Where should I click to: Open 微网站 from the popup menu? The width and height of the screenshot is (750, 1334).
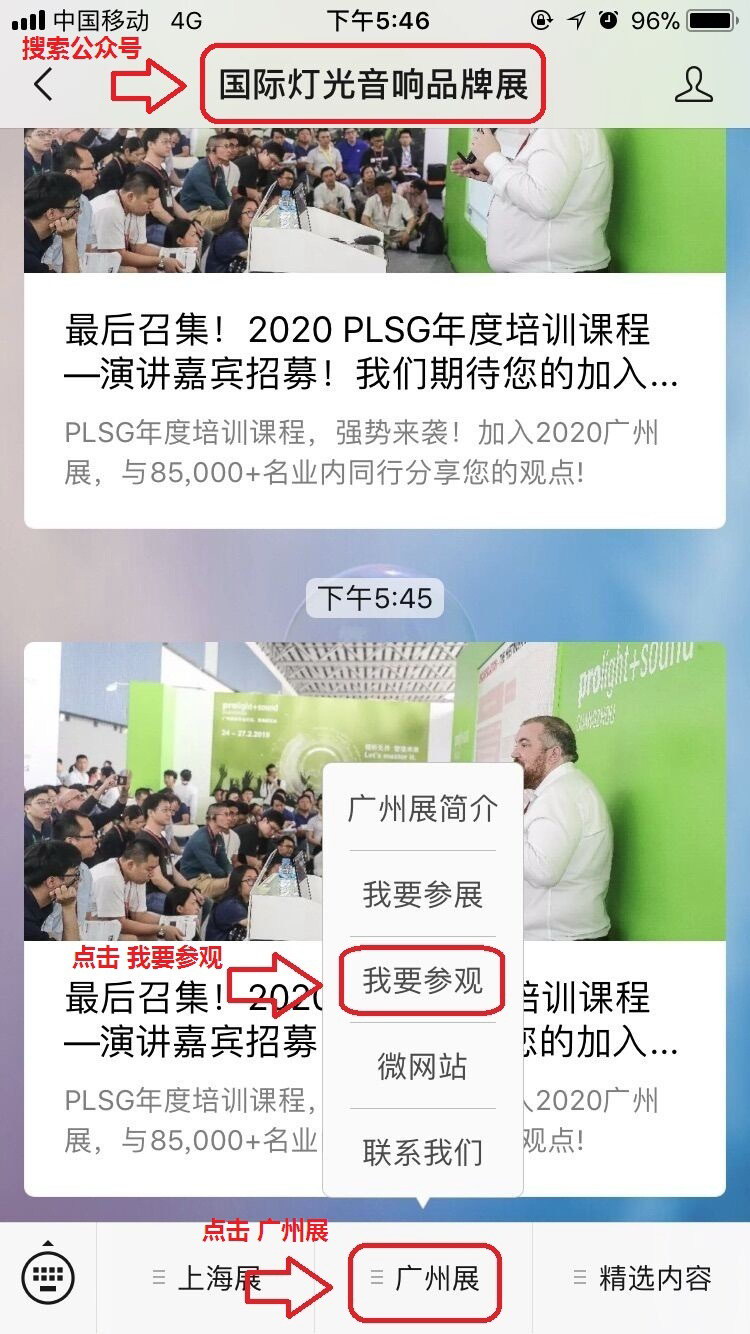[422, 1066]
